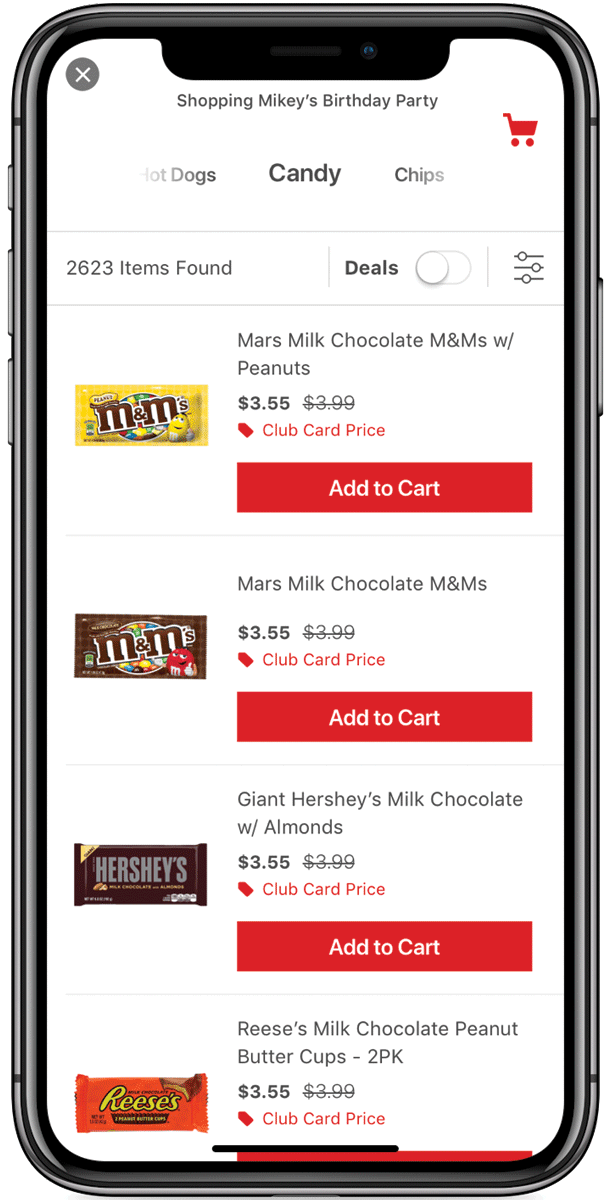The image size is (610, 1200).
Task: Add Giant Hershey's with Almonds to cart
Action: pos(384,946)
